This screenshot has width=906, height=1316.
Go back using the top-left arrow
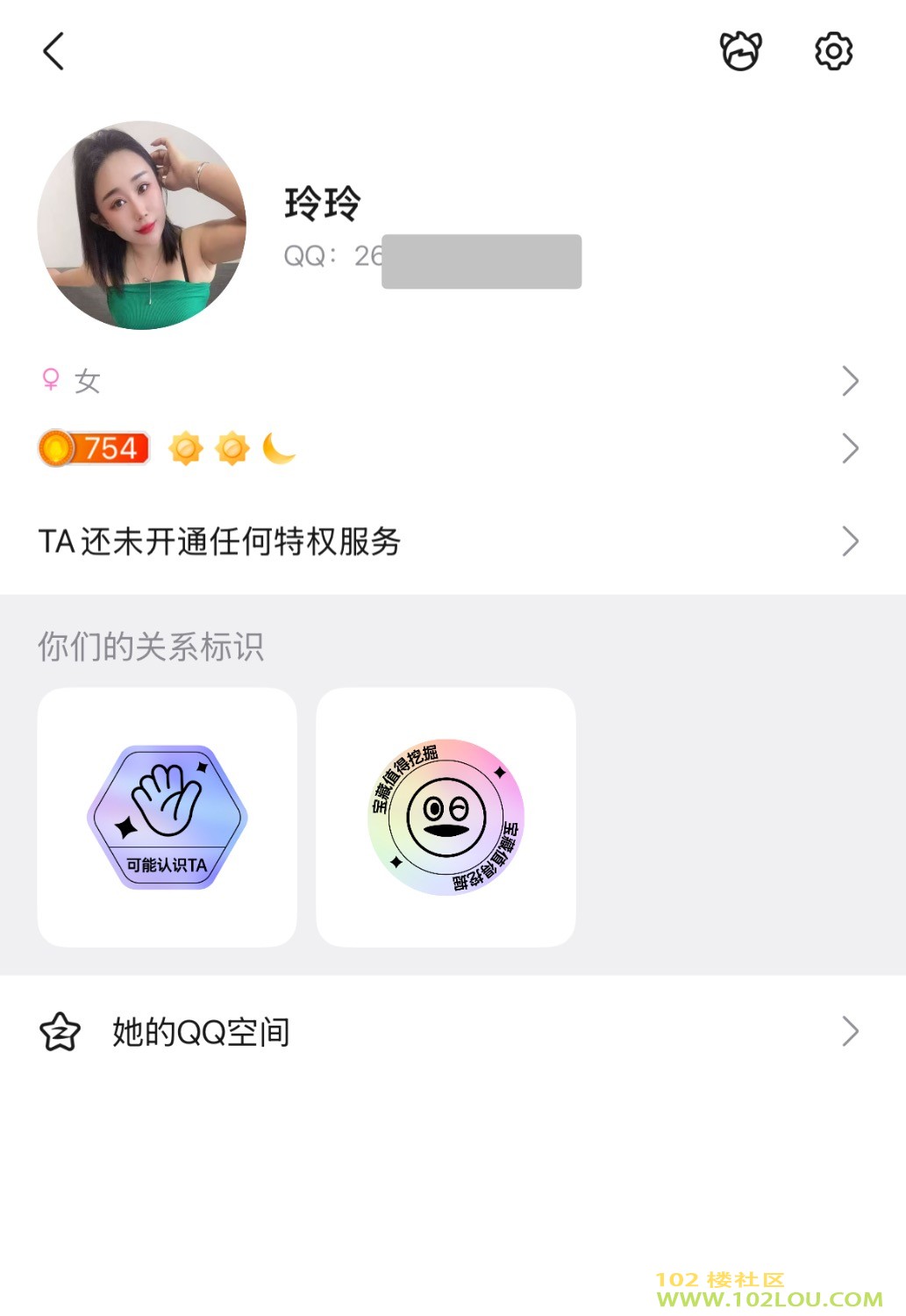click(54, 51)
